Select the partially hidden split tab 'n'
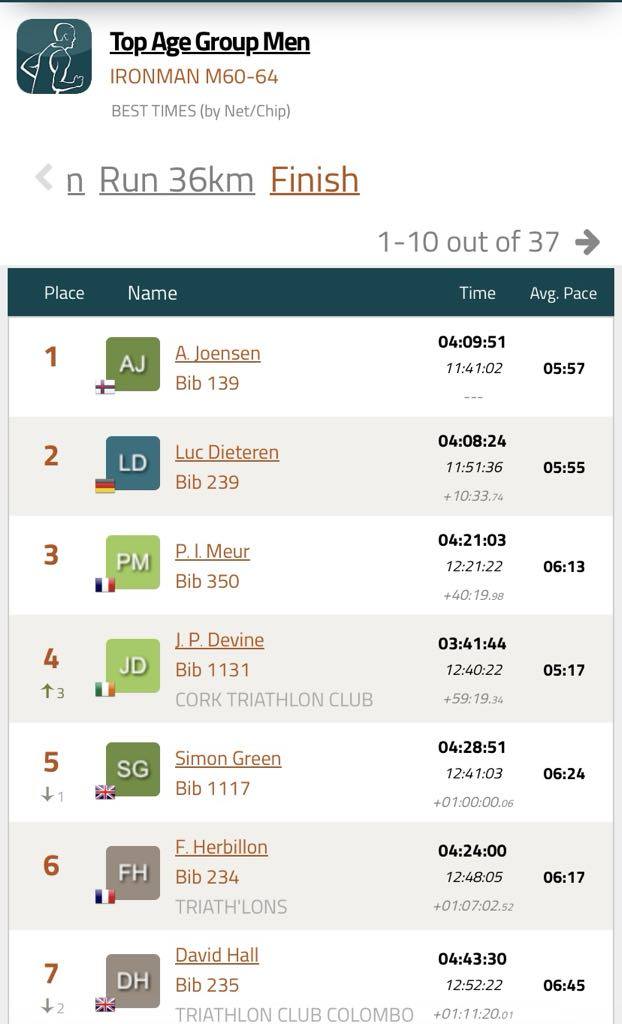The image size is (622, 1024). [75, 181]
